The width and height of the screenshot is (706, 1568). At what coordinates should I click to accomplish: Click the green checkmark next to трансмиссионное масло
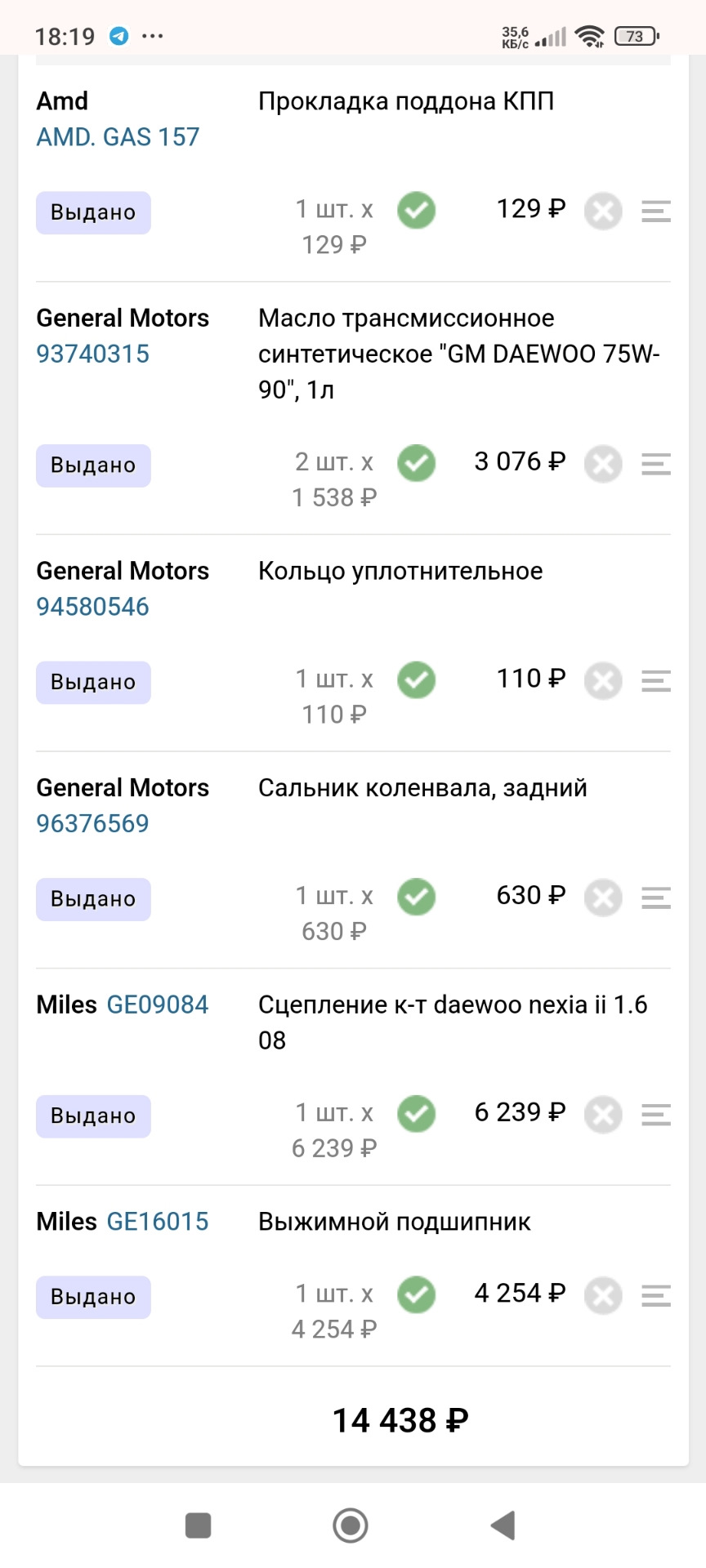point(416,463)
